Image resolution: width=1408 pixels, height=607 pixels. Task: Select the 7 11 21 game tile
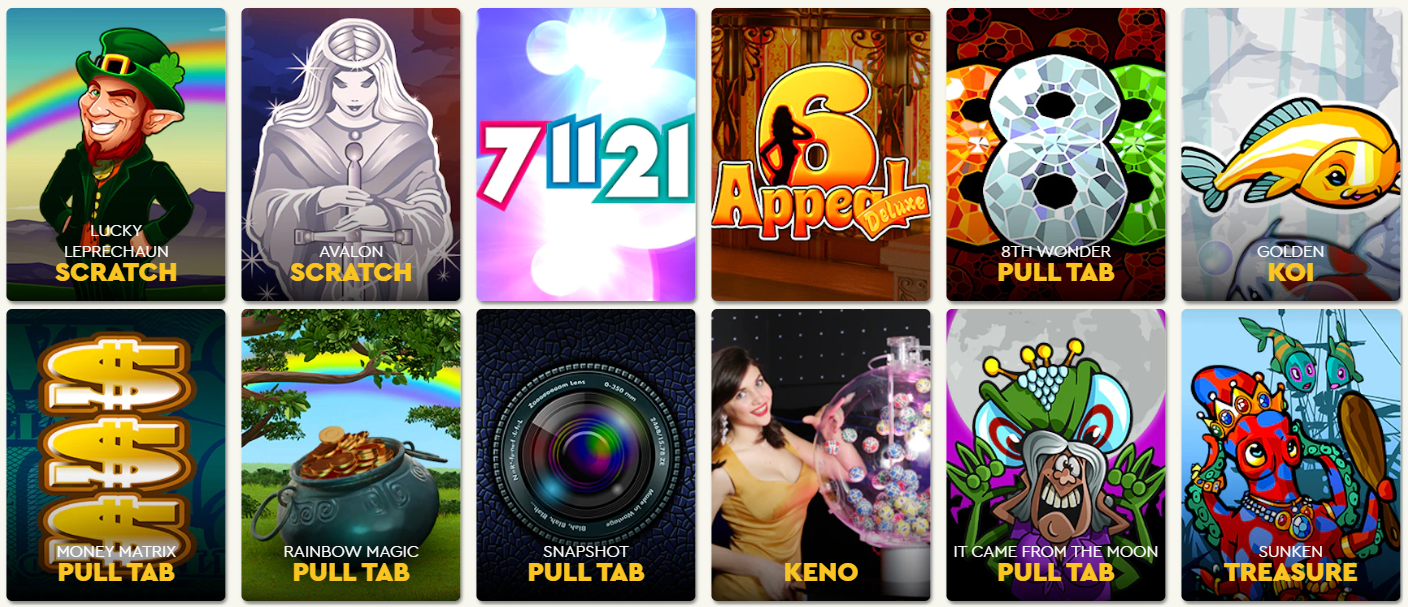(586, 155)
